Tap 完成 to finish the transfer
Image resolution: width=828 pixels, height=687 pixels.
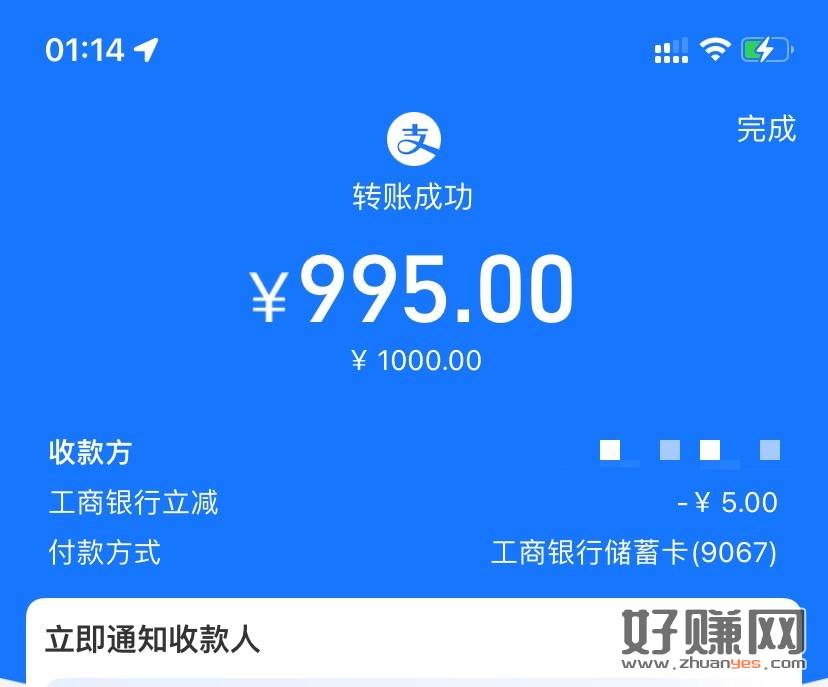766,129
